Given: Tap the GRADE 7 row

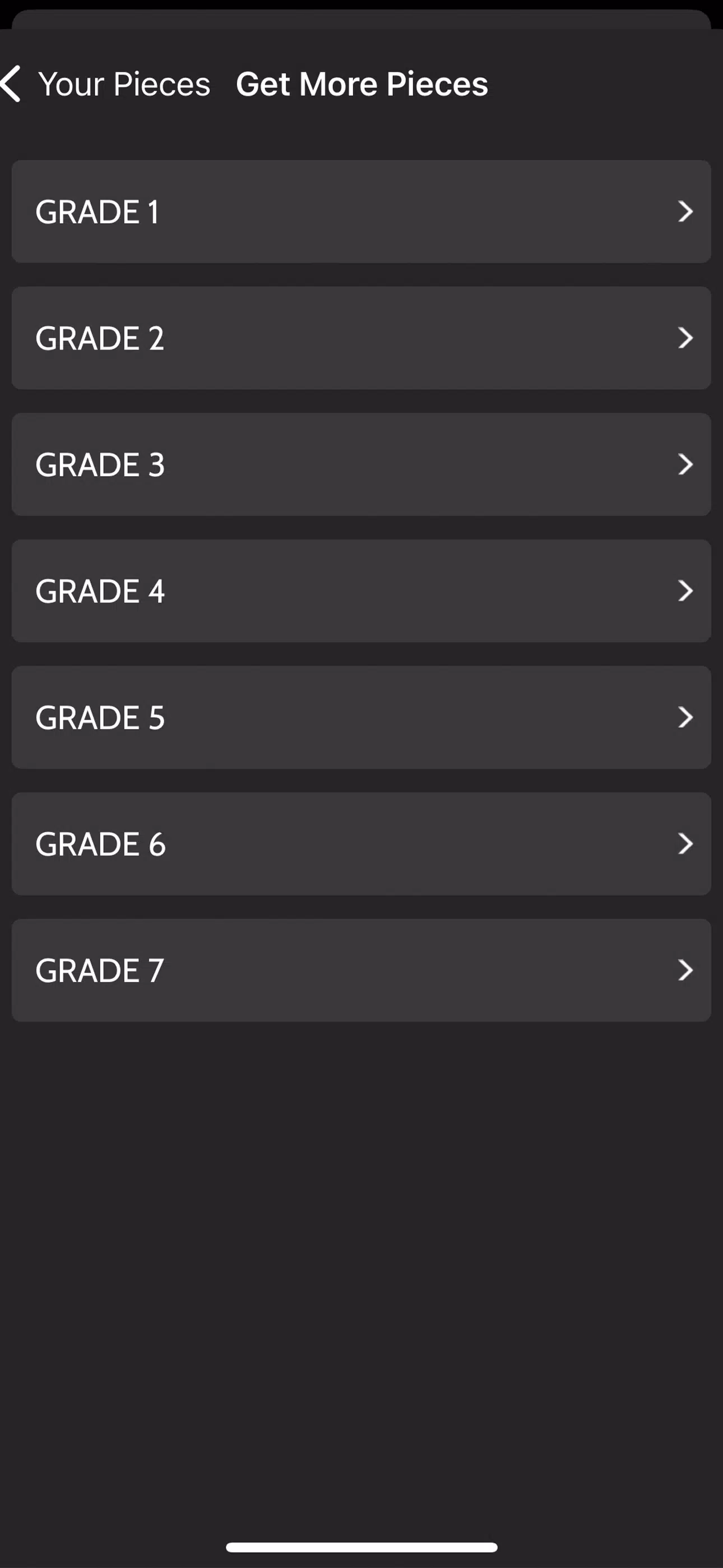Looking at the screenshot, I should [x=361, y=970].
